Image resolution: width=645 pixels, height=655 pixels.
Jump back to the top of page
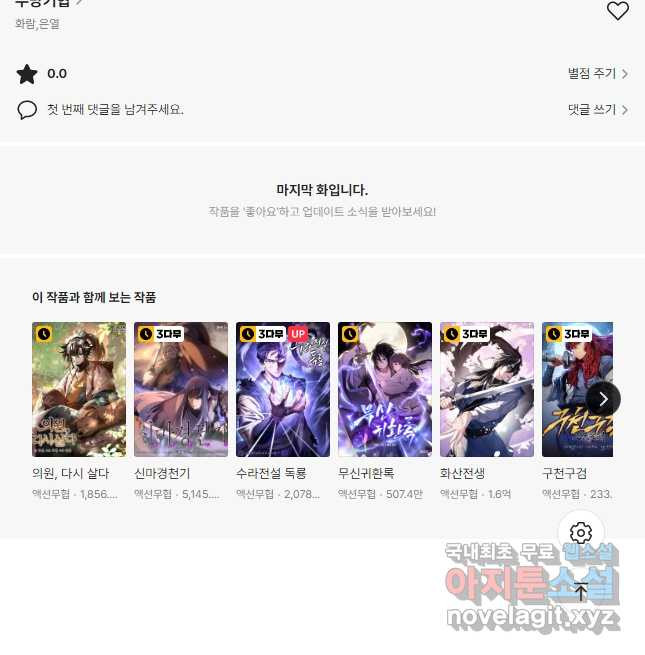(581, 591)
